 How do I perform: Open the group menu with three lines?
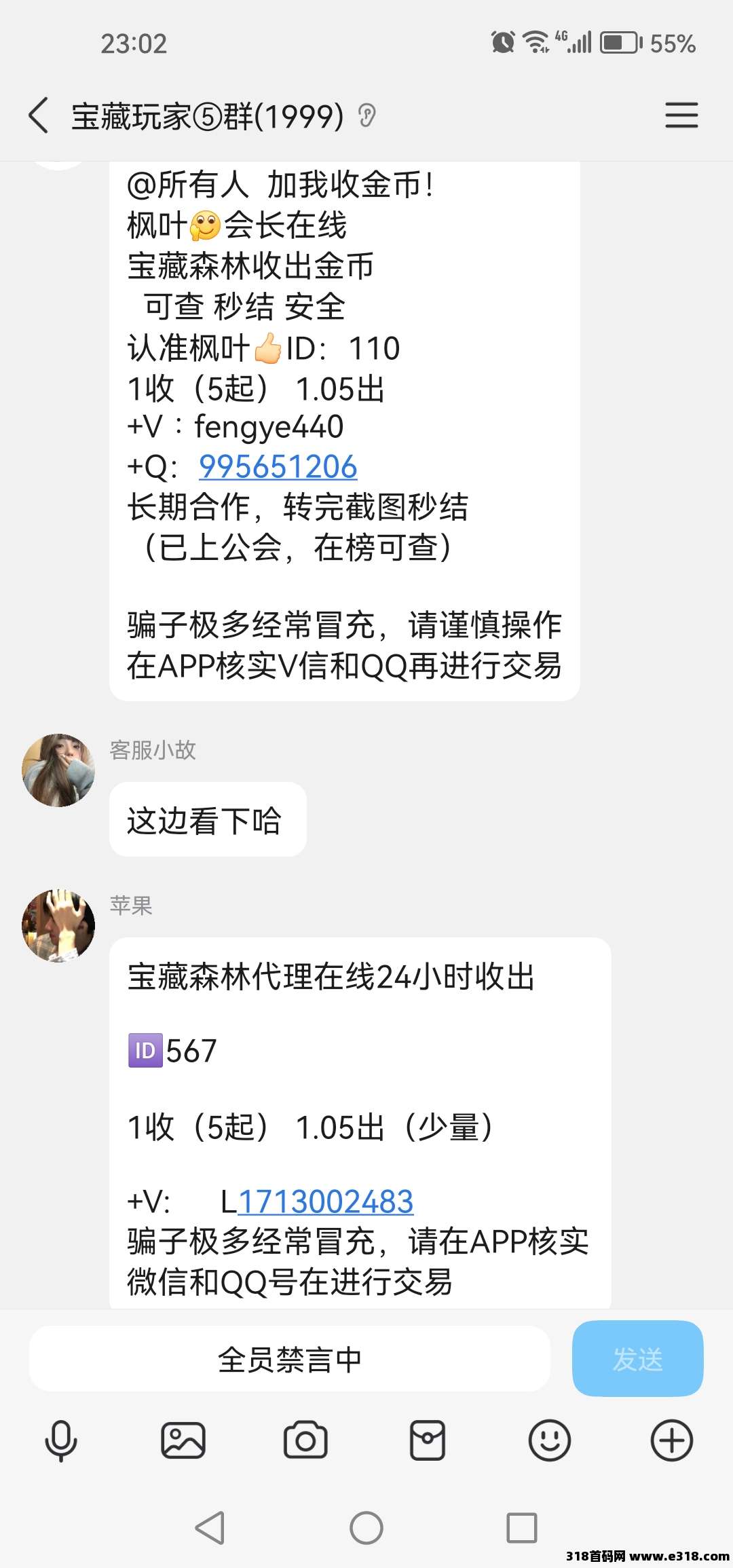pos(681,115)
